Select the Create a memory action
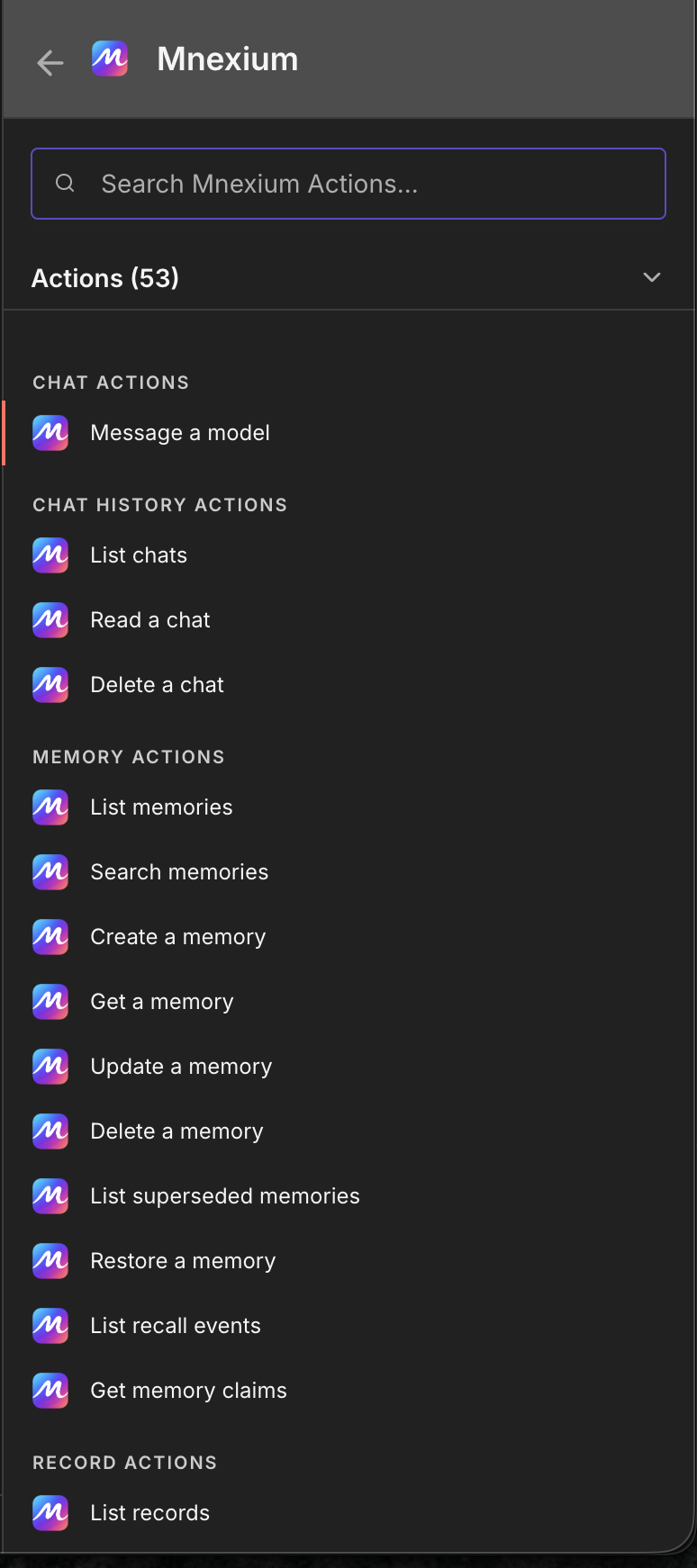Viewport: 697px width, 1568px height. click(177, 937)
